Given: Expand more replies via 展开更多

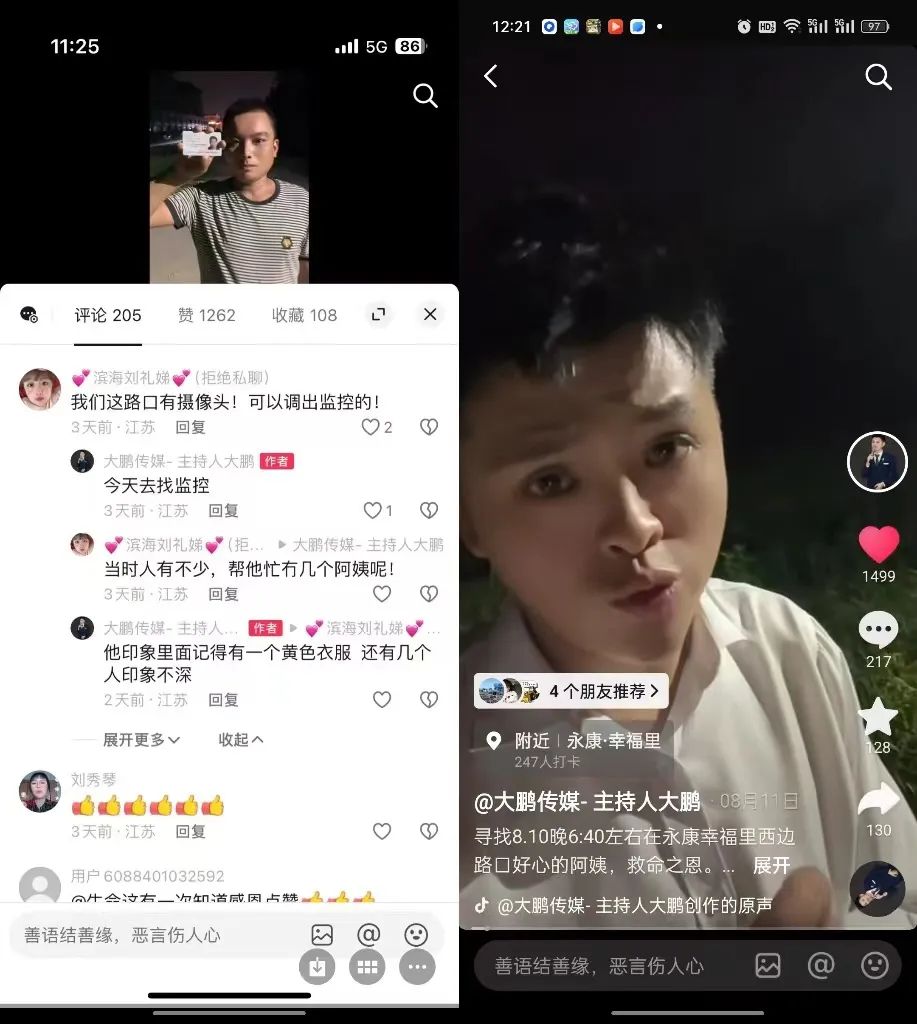Looking at the screenshot, I should point(141,740).
